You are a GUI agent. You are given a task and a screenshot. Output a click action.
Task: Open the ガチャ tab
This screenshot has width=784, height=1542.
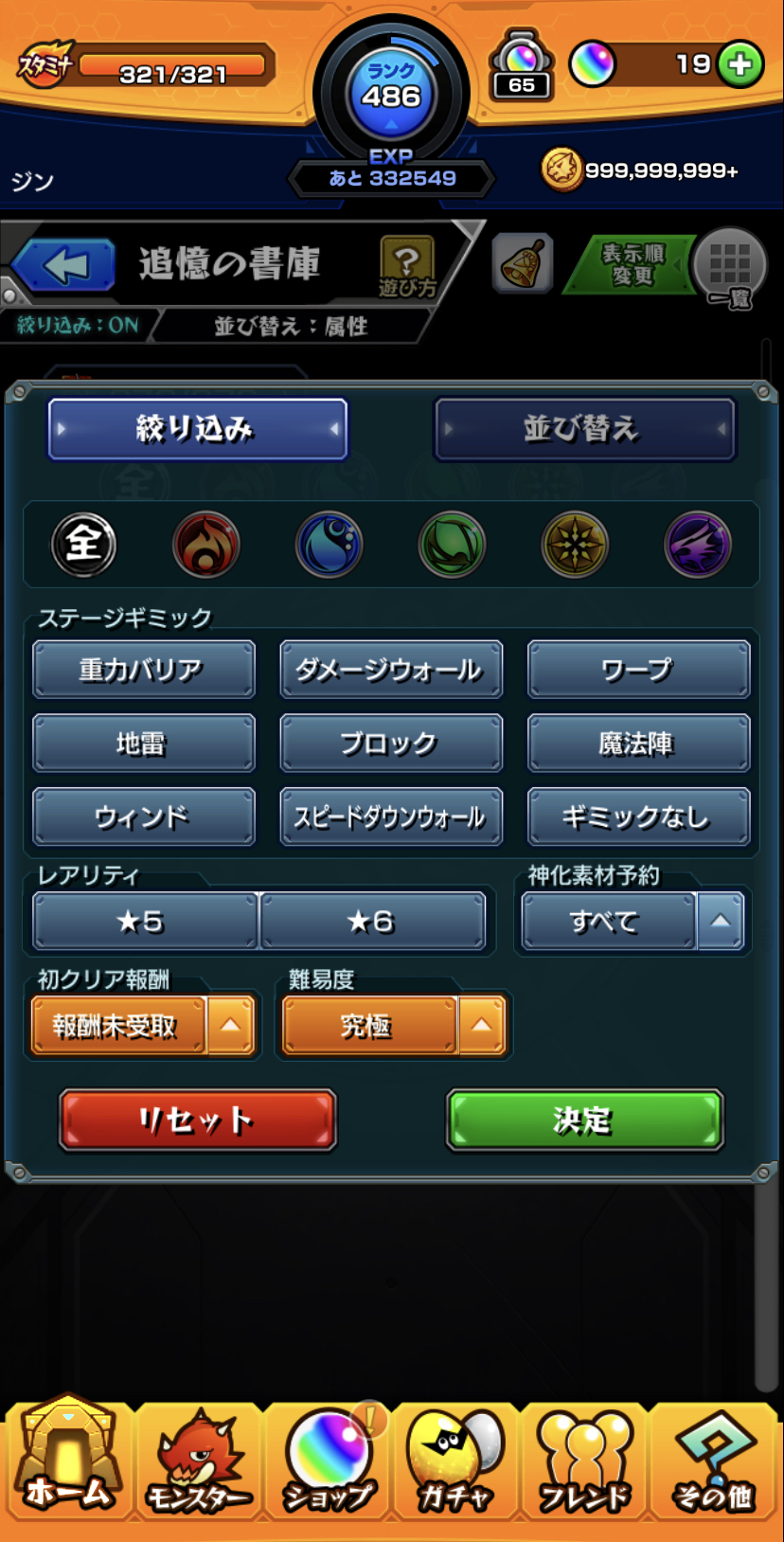pos(455,1461)
